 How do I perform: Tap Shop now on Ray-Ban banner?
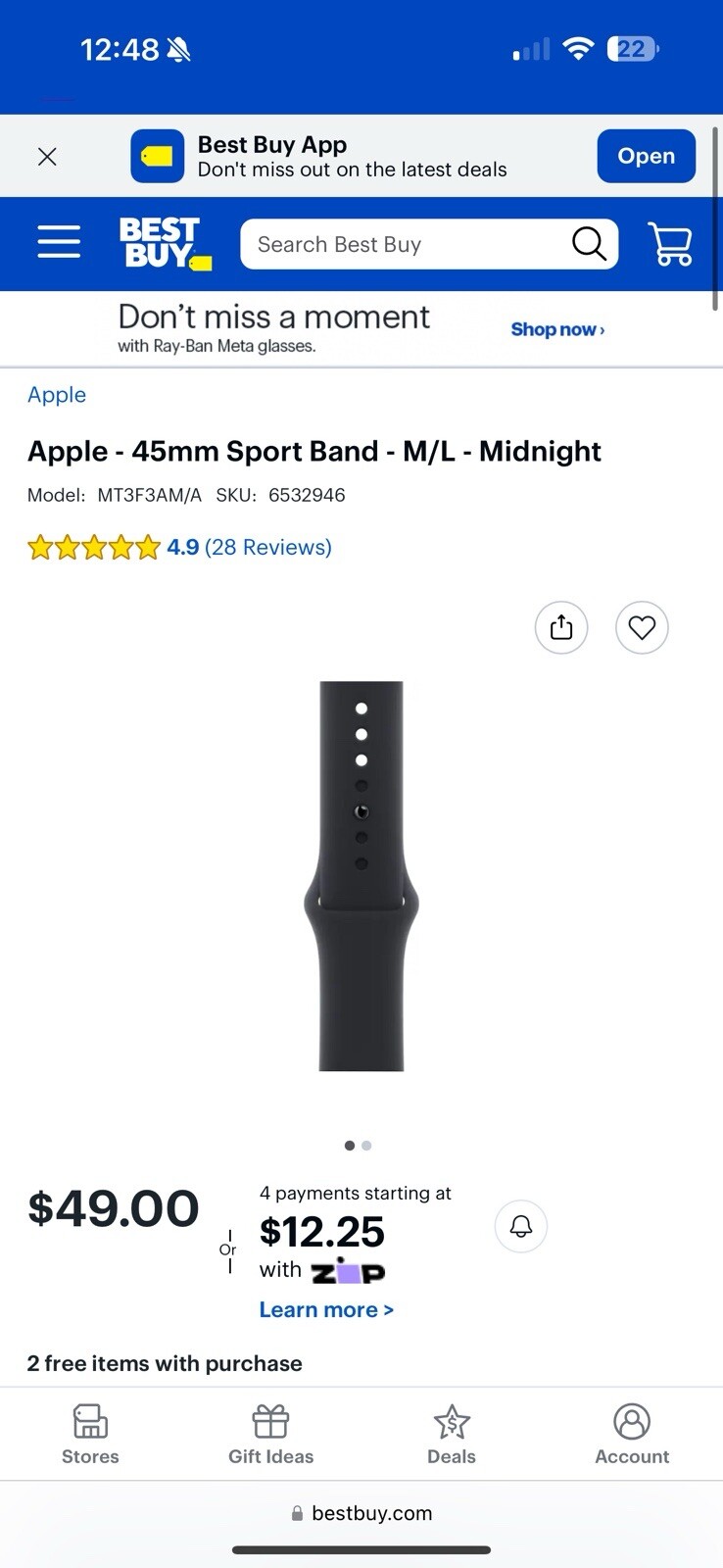click(557, 329)
